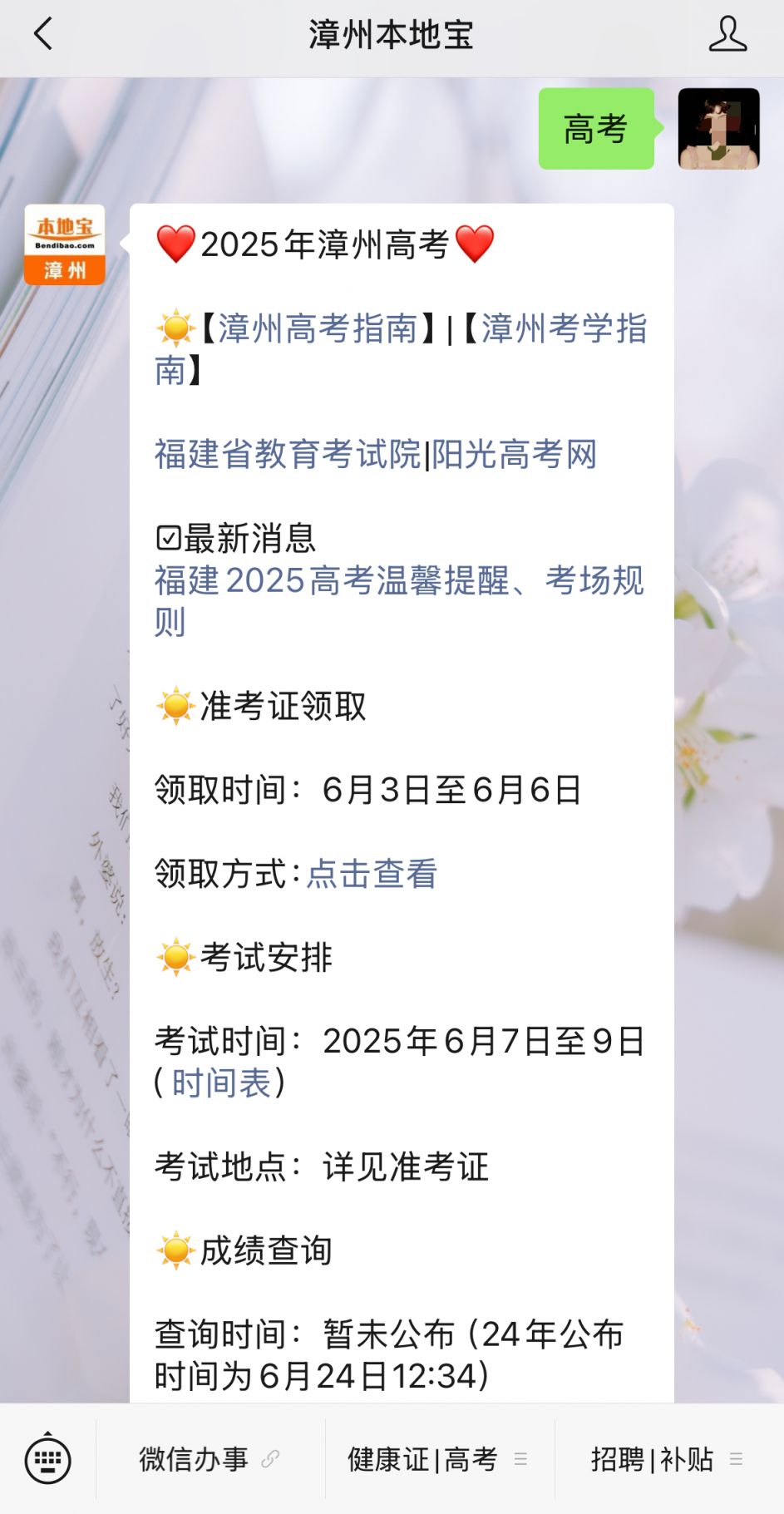Open the account profile icon

pyautogui.click(x=727, y=35)
